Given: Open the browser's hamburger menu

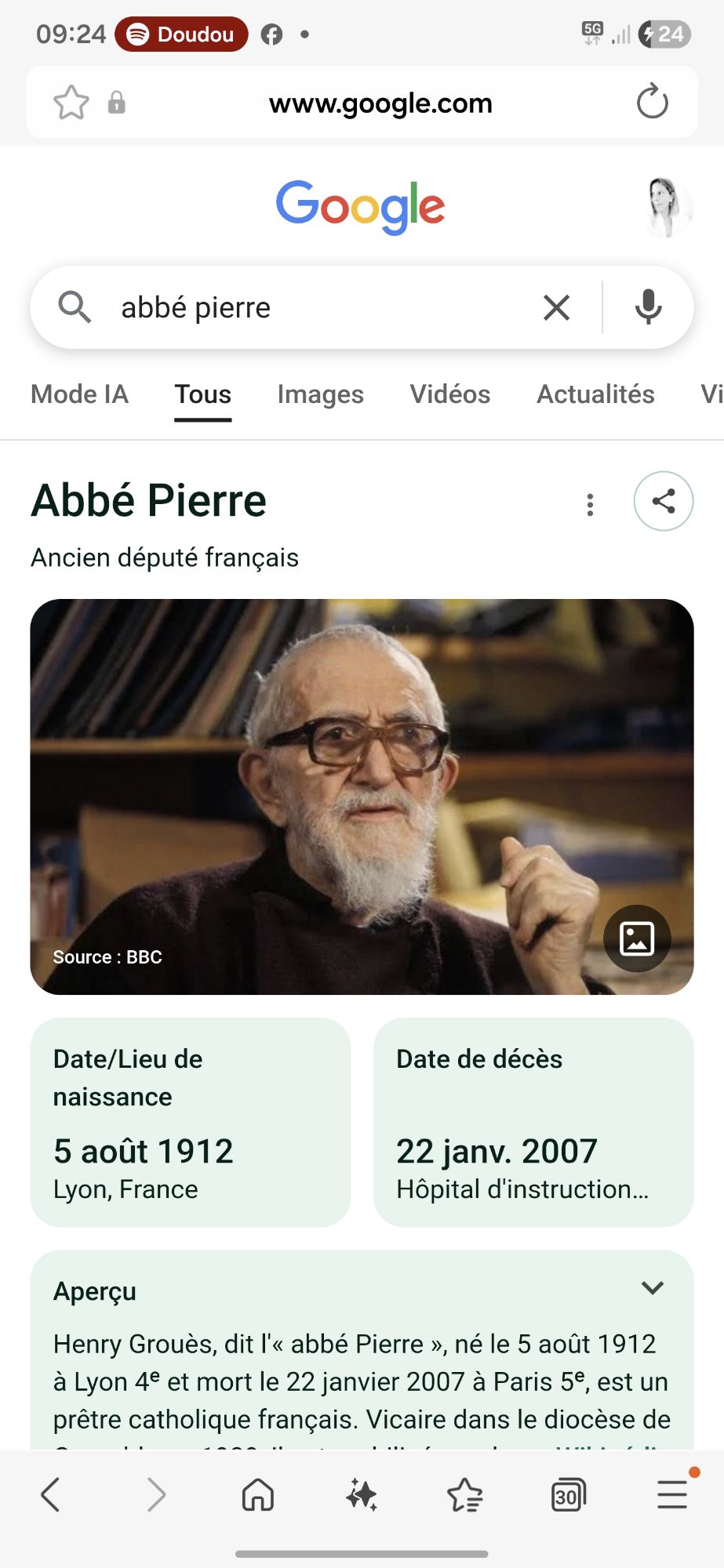Looking at the screenshot, I should click(x=672, y=1494).
